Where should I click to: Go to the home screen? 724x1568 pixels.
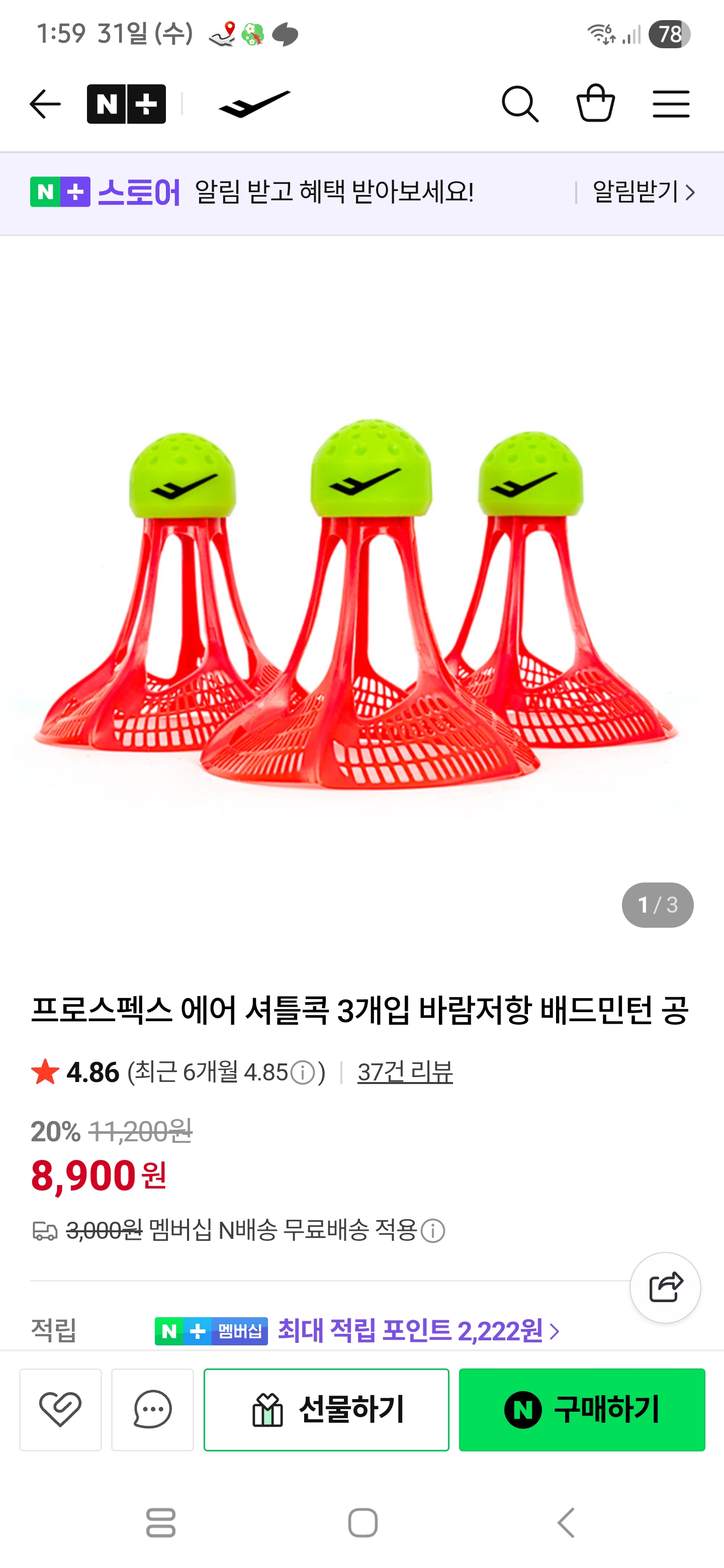(x=363, y=1523)
